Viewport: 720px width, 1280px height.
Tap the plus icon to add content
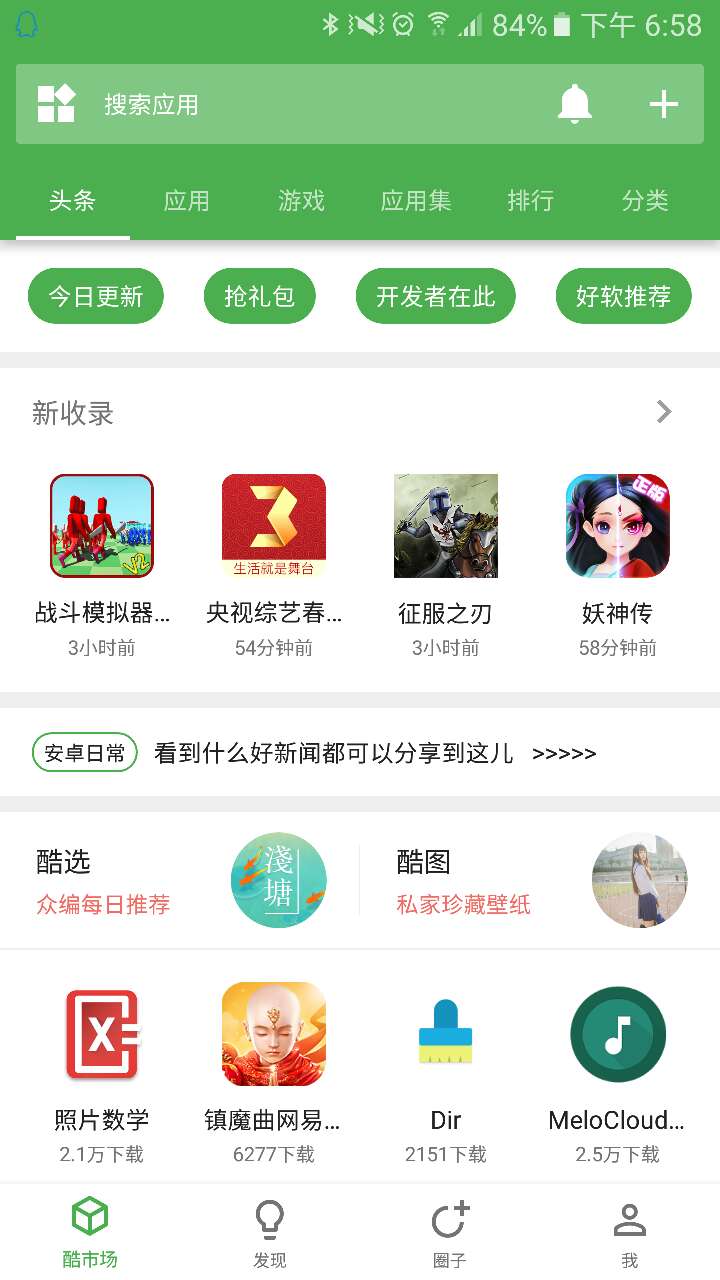(x=663, y=103)
